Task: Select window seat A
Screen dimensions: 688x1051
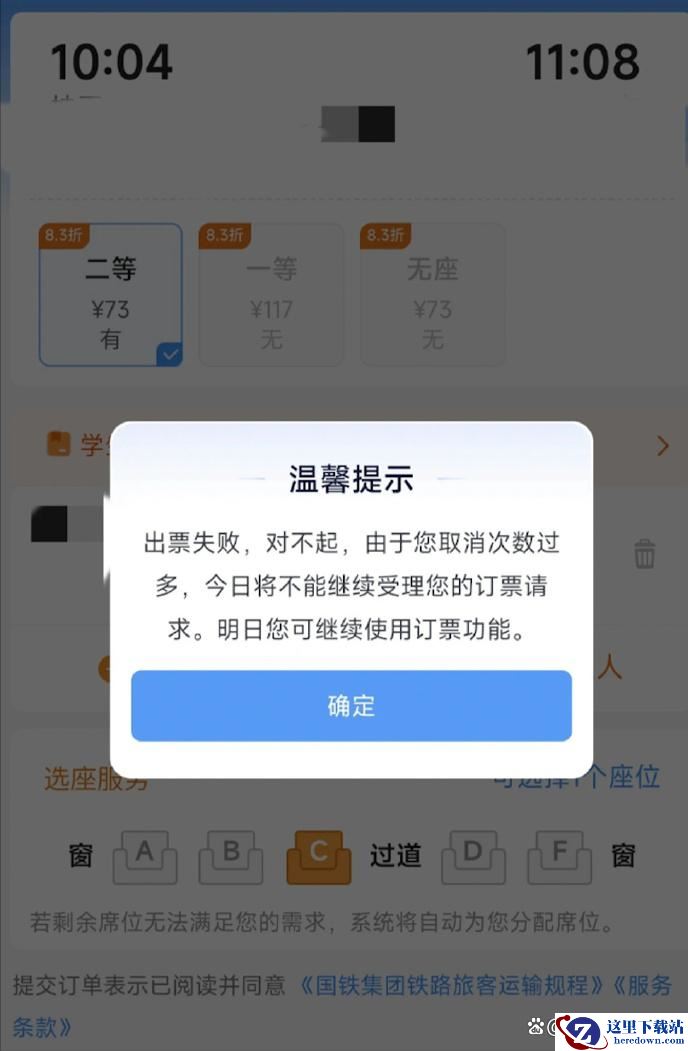Action: [144, 857]
